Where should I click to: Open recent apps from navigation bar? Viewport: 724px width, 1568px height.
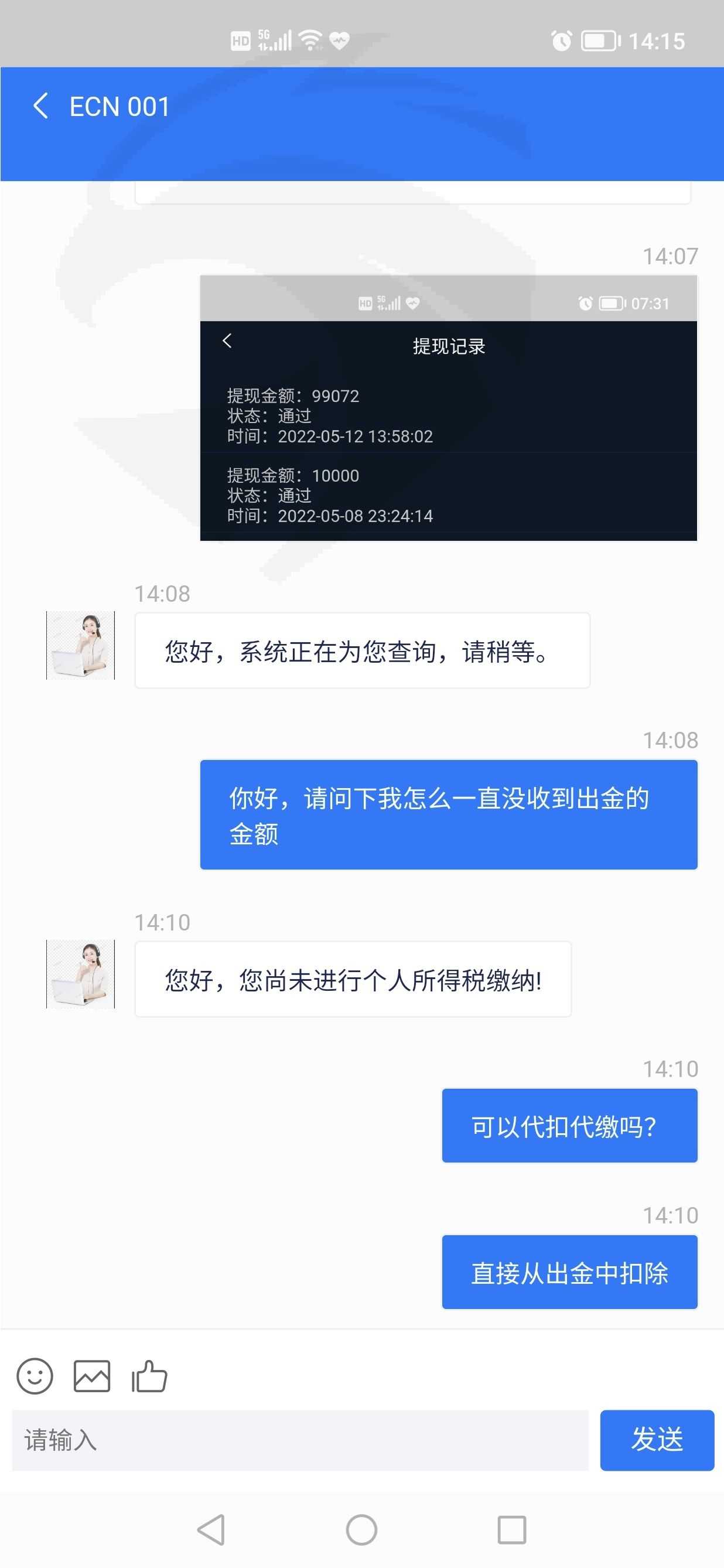point(512,1530)
